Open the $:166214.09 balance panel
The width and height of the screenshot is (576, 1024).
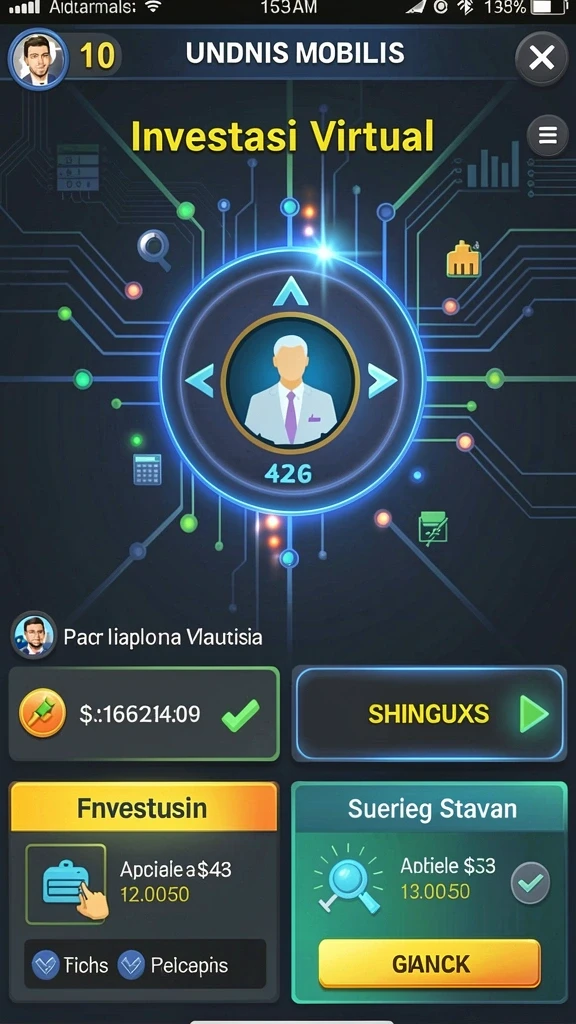(144, 714)
